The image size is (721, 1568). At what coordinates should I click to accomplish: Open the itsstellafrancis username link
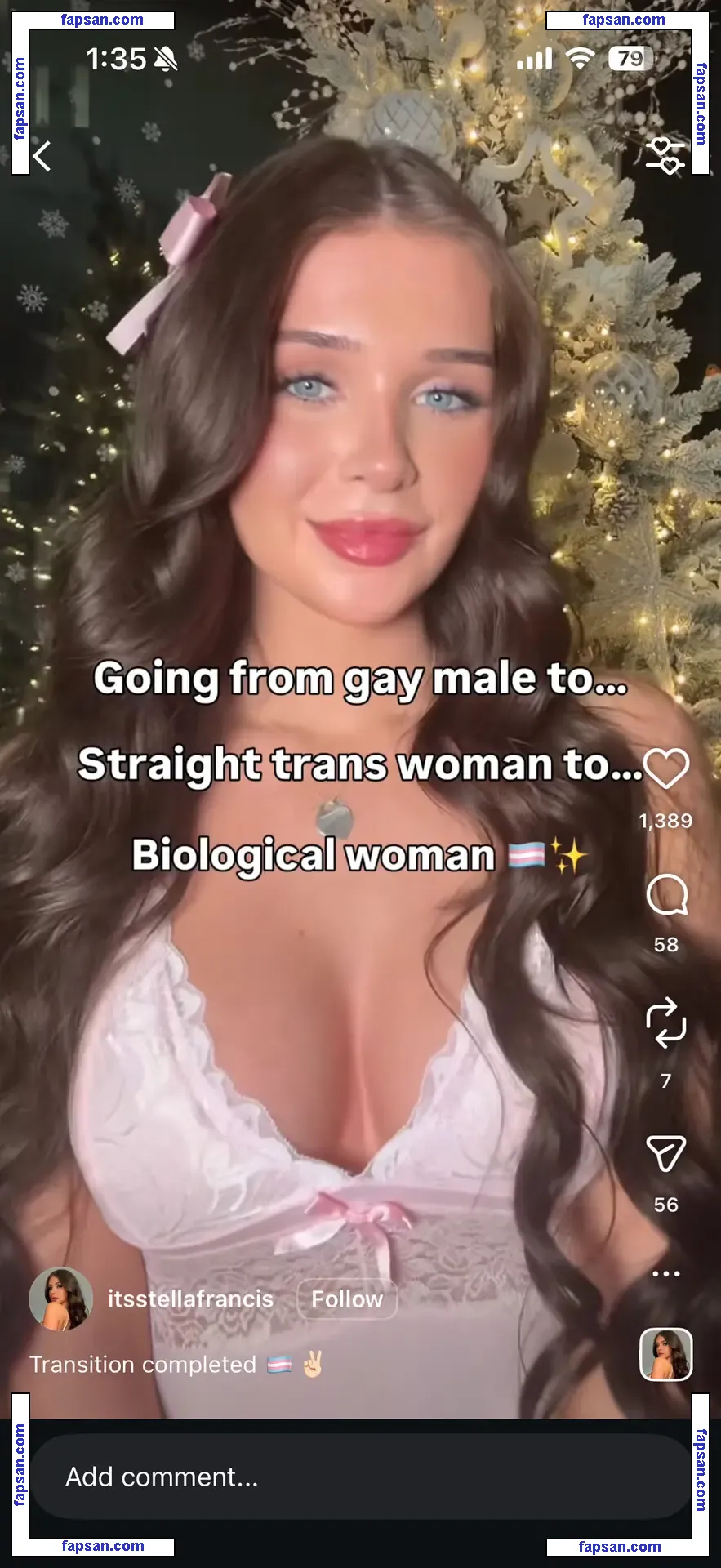click(190, 1298)
